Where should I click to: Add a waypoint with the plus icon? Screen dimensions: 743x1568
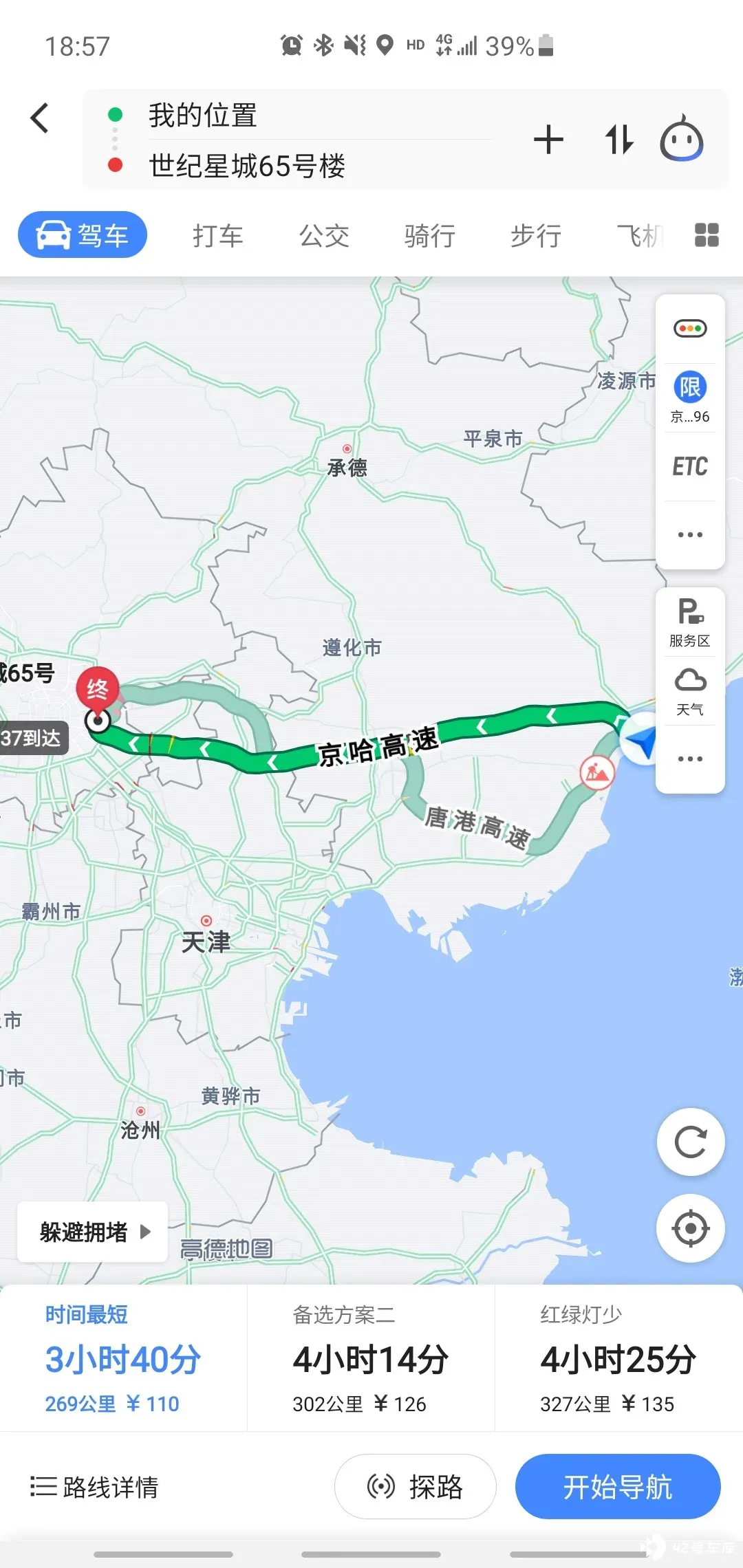(x=548, y=140)
